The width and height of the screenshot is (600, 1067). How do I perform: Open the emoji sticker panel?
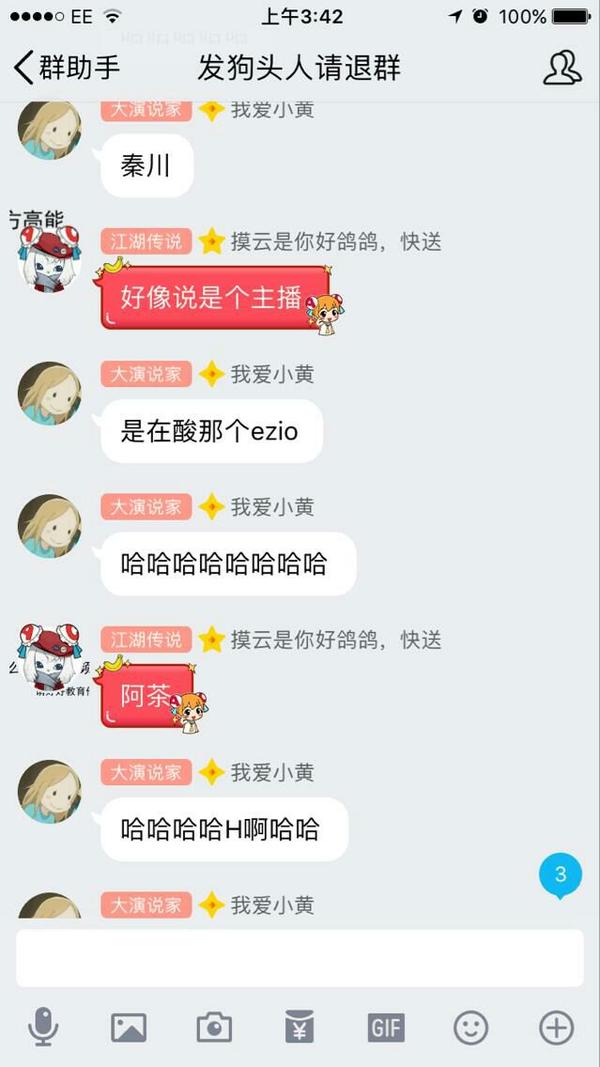pos(471,1027)
